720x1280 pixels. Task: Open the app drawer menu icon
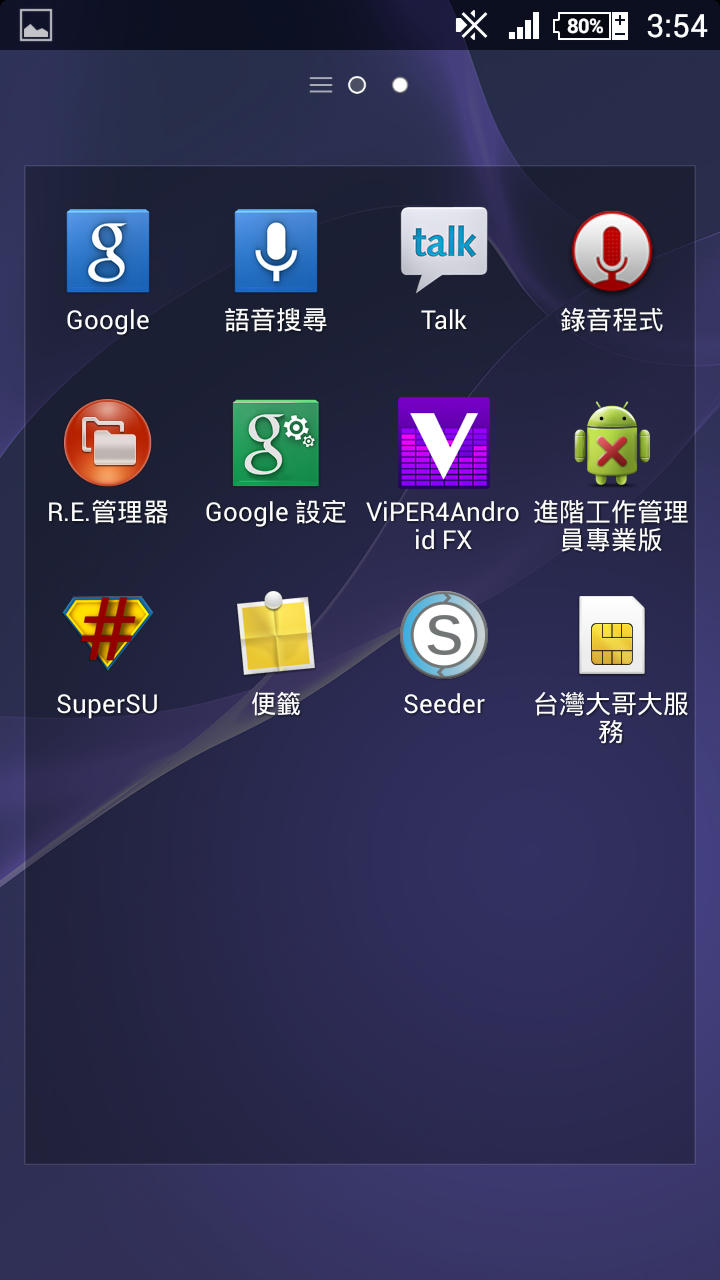coord(321,85)
